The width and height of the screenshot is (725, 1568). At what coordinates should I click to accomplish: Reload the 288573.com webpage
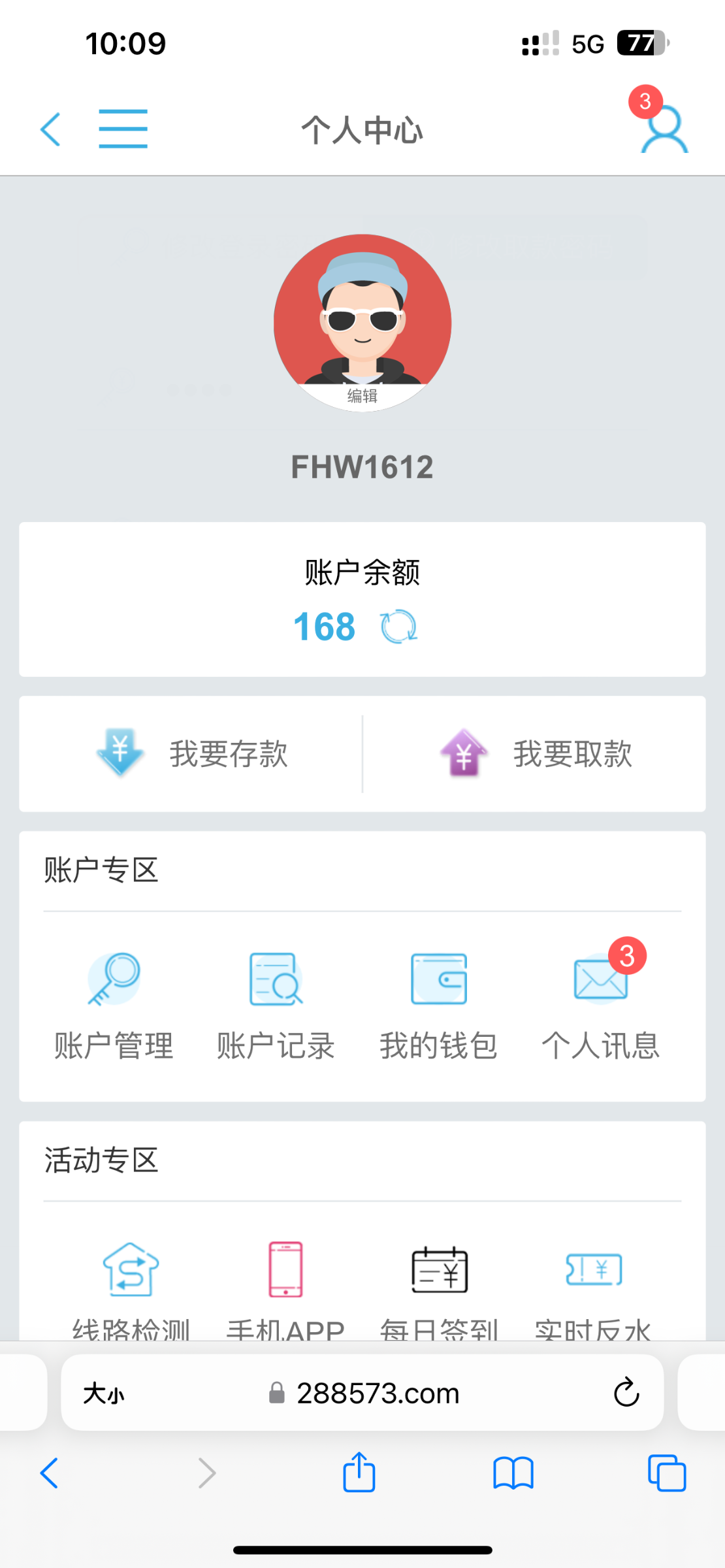click(x=625, y=1392)
